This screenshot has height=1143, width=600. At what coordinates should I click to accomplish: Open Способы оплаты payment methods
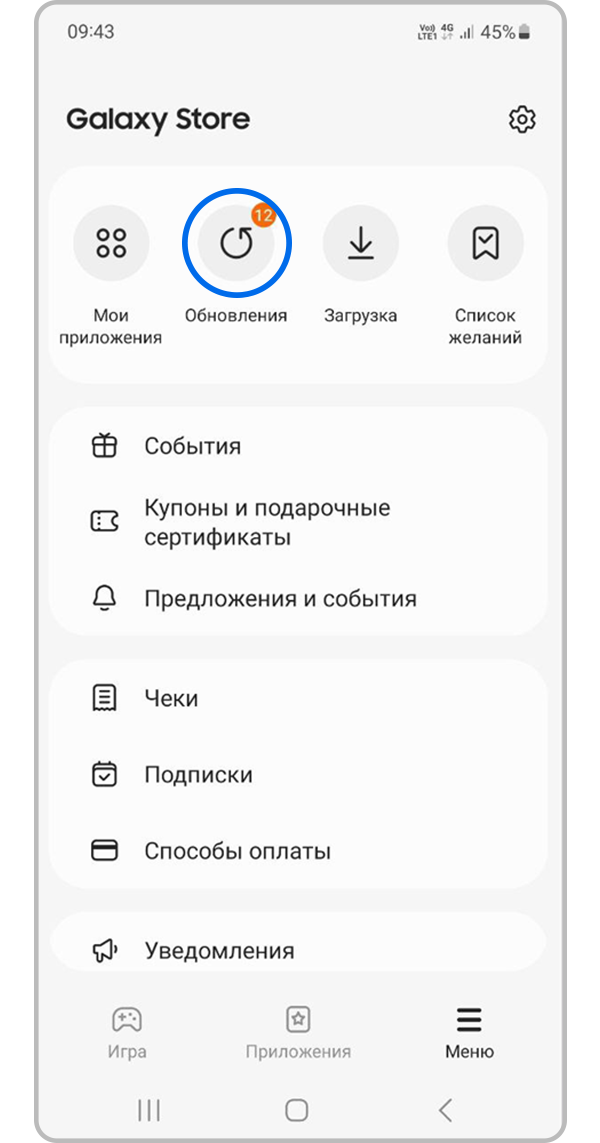[x=237, y=851]
